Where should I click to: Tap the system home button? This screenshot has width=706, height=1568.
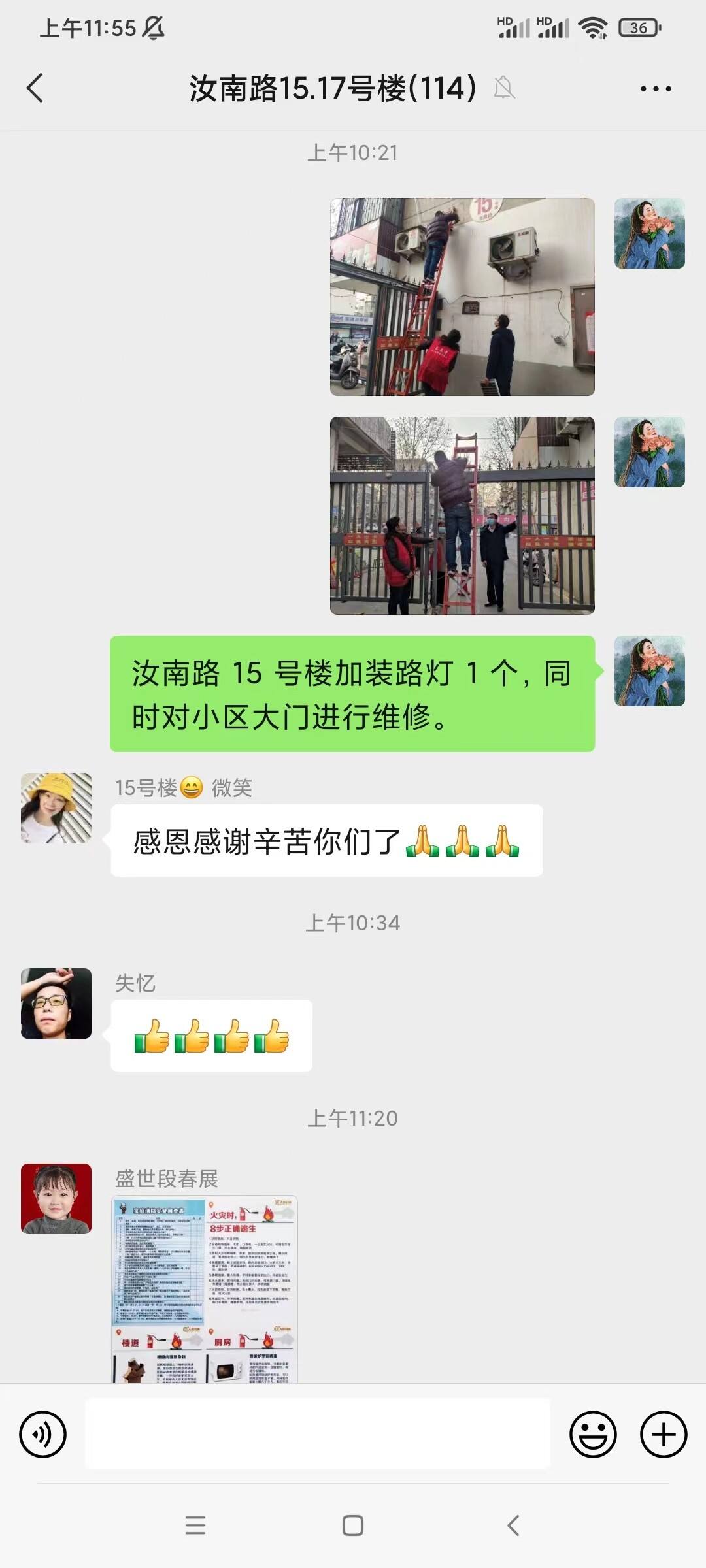click(x=353, y=1526)
